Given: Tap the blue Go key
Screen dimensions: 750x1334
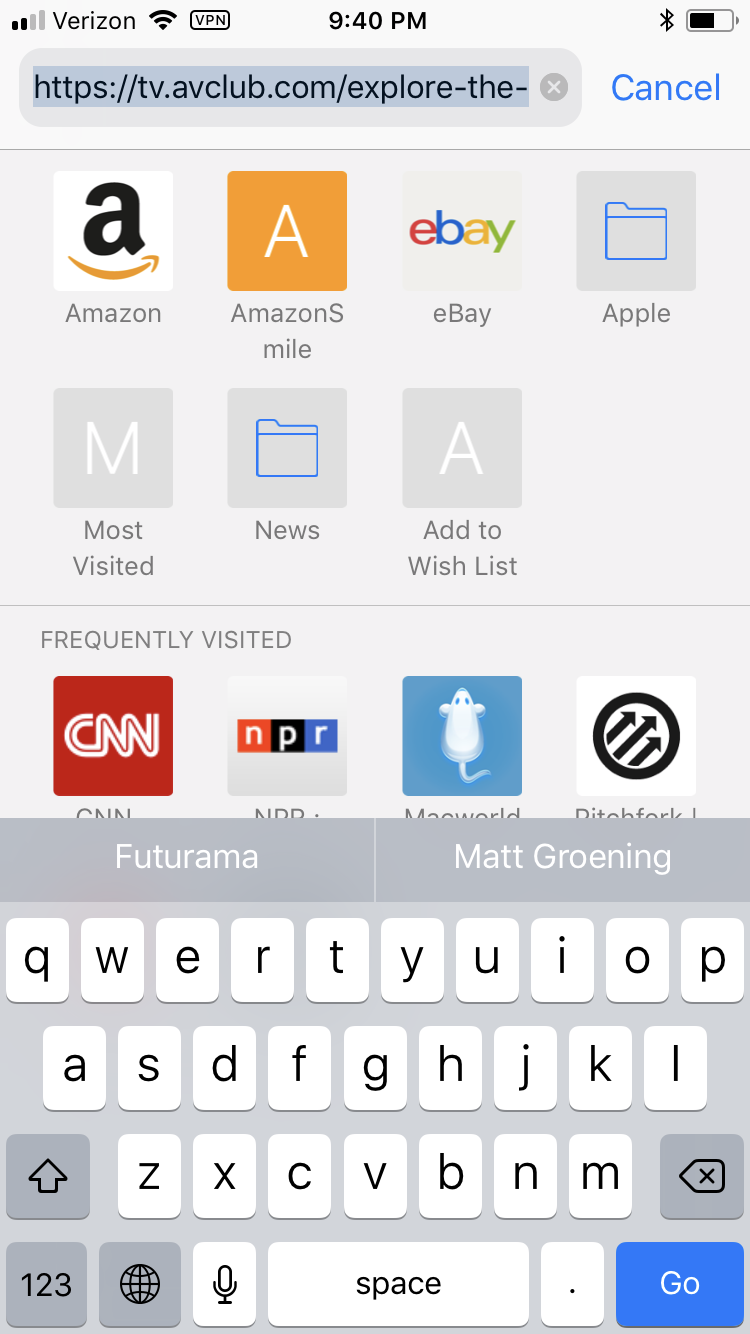Looking at the screenshot, I should pyautogui.click(x=680, y=1284).
